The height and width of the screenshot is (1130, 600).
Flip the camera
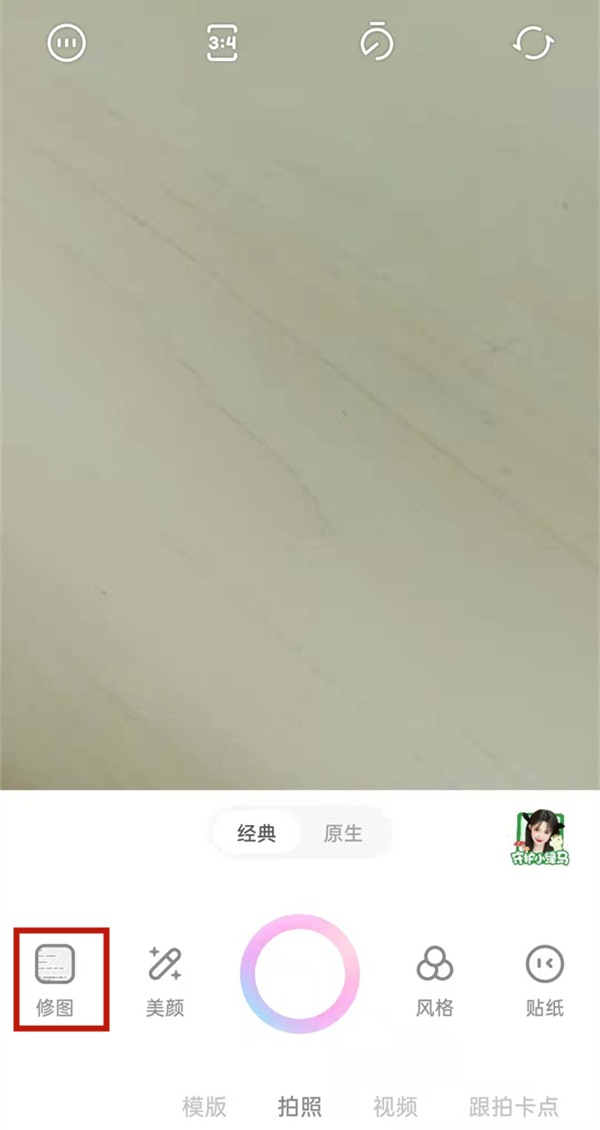click(532, 43)
